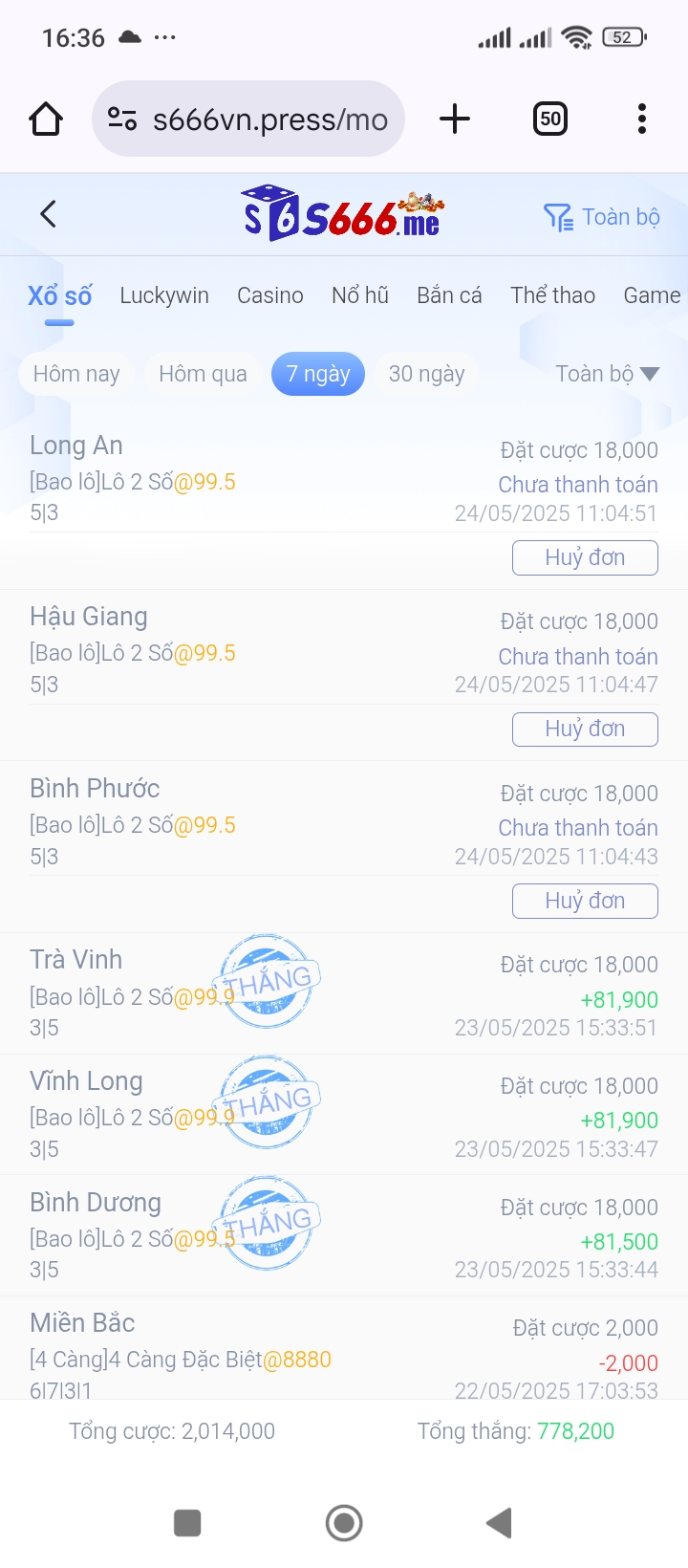Select the 30 ngày filter chip
This screenshot has height=1568, width=688.
click(426, 374)
